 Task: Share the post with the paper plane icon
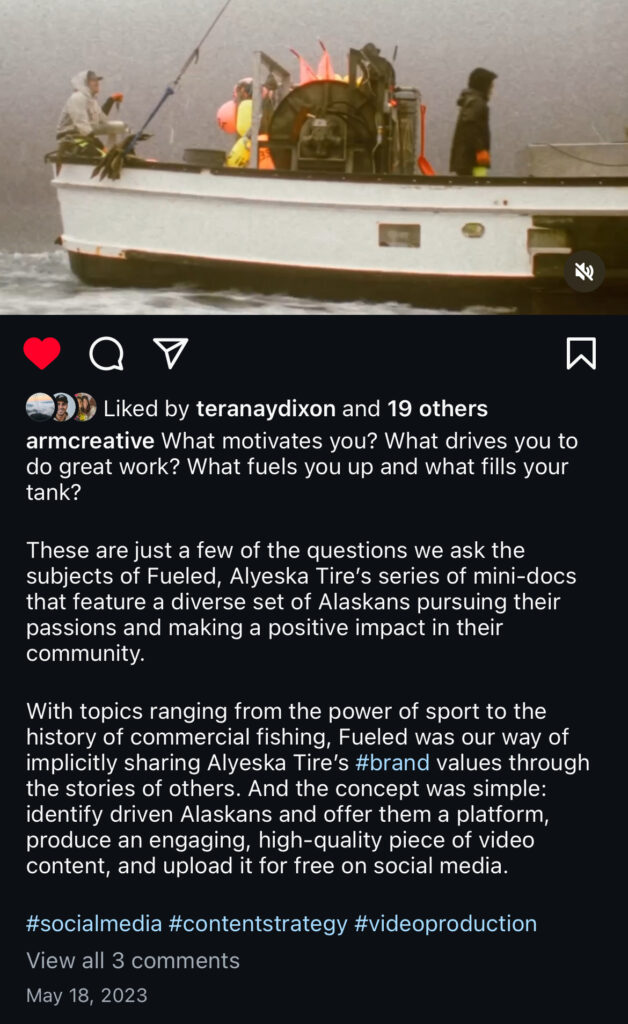point(170,352)
